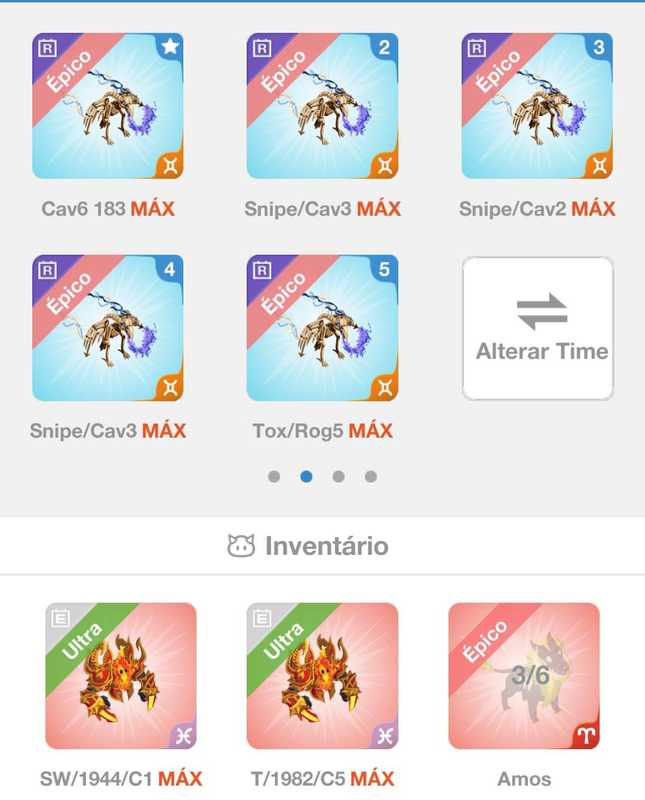Tap the Alterar Time button
This screenshot has width=645, height=800.
pos(538,329)
